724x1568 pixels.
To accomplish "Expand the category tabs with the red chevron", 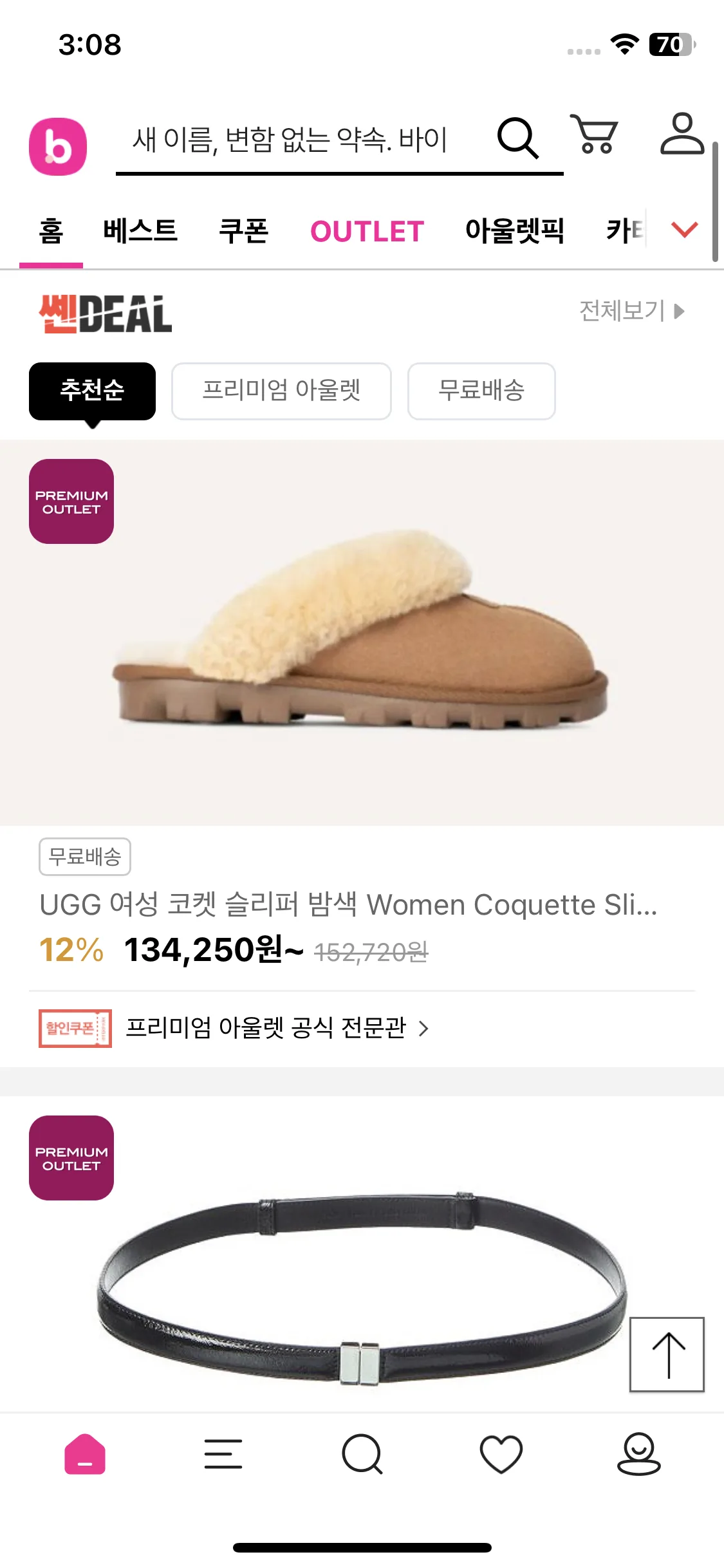I will [684, 229].
